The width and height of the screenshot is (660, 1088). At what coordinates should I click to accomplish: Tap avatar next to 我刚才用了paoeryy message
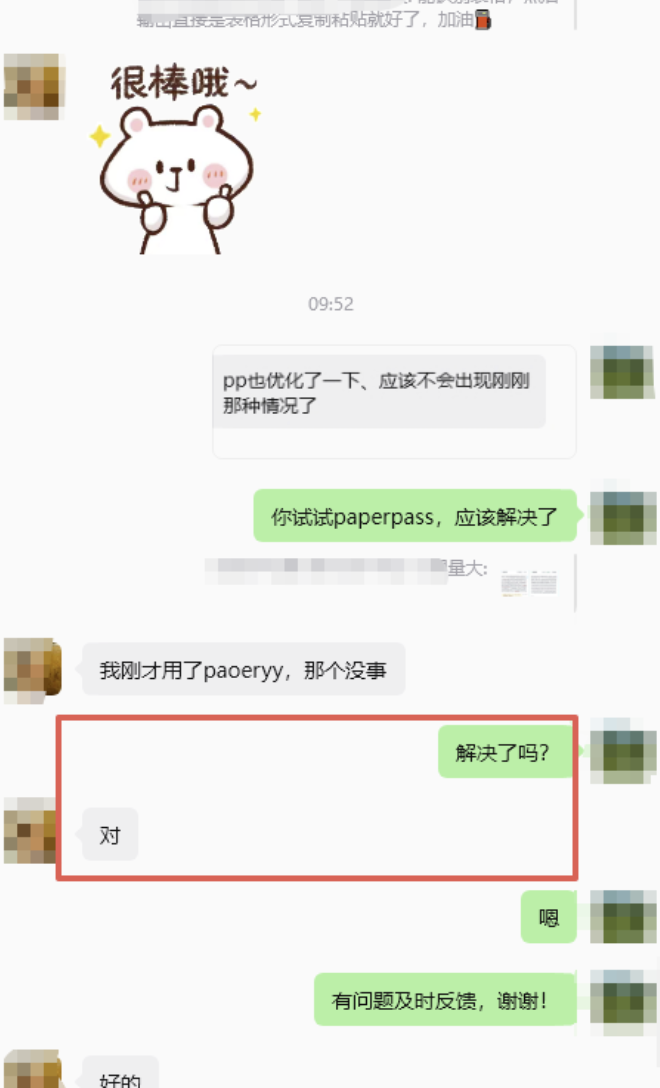pos(33,667)
